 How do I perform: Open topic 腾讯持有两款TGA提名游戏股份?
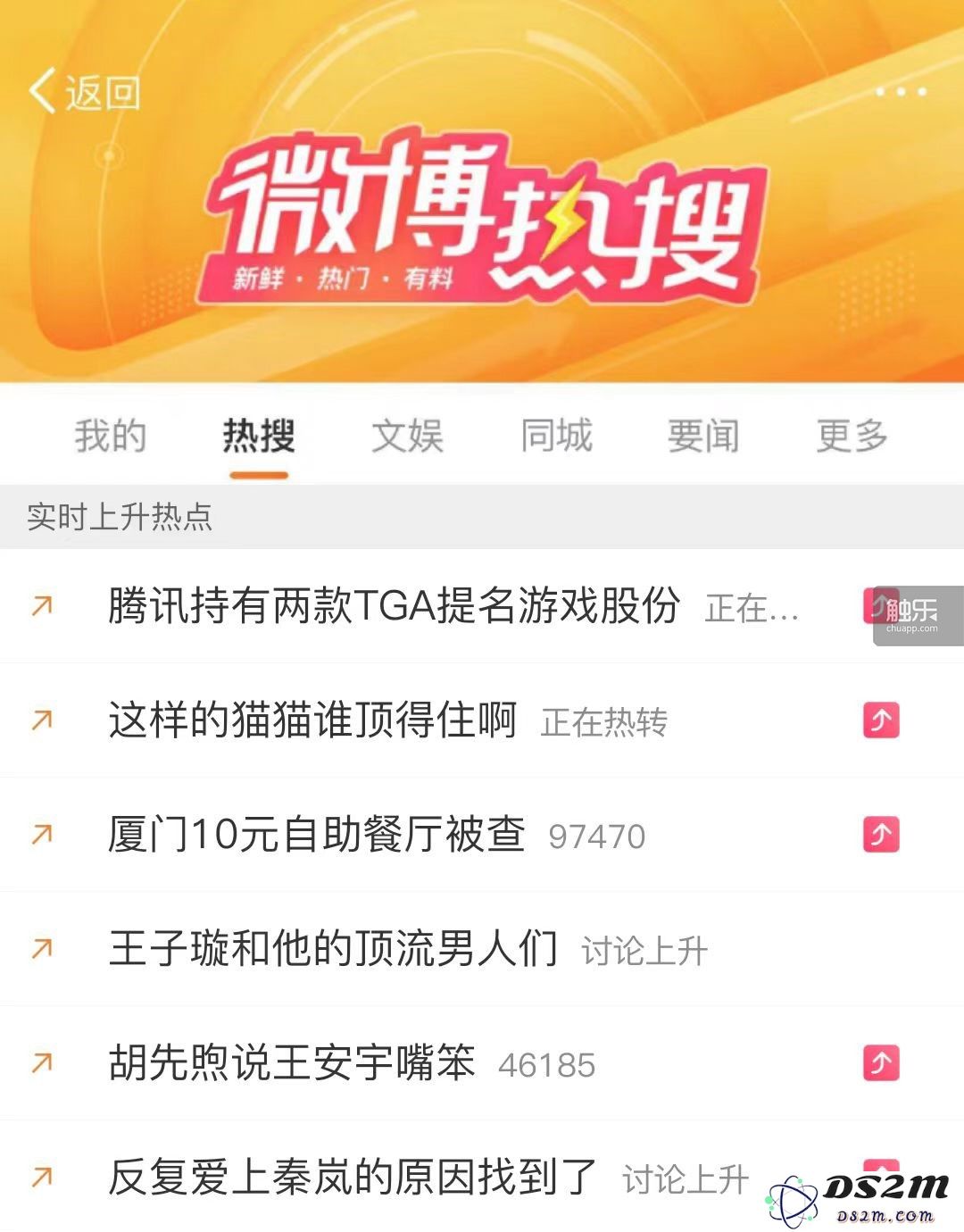point(394,605)
